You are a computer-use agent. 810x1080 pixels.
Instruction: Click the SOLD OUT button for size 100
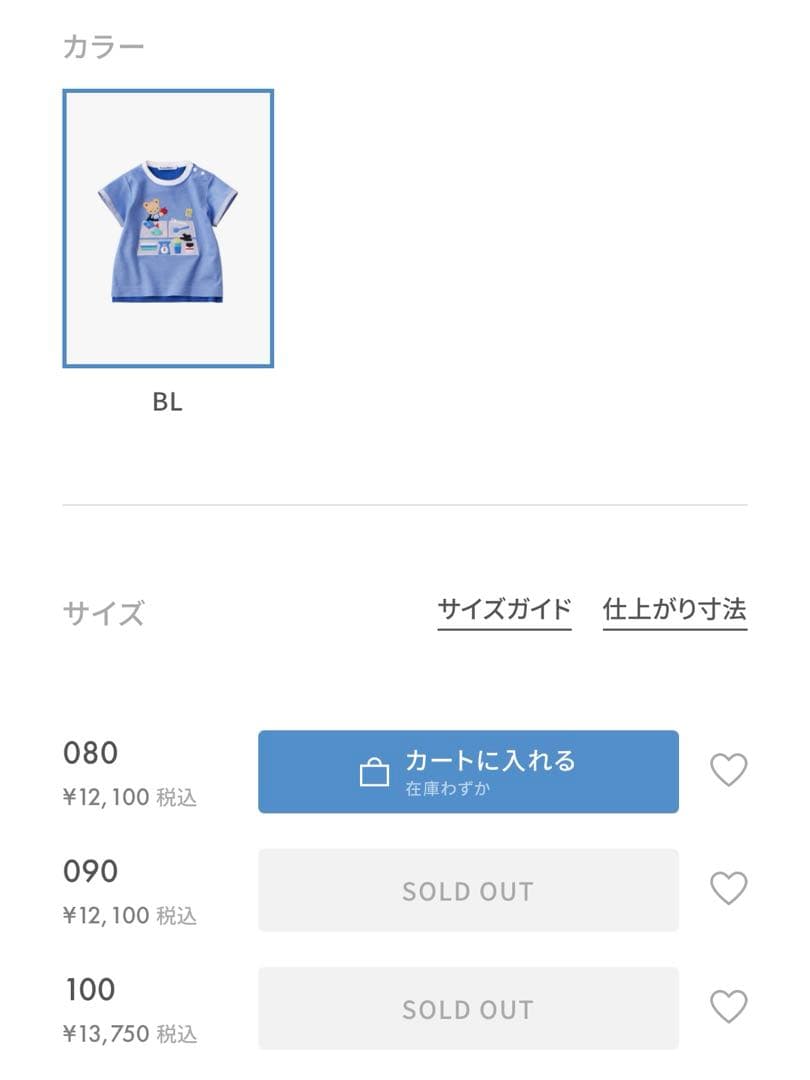468,1008
